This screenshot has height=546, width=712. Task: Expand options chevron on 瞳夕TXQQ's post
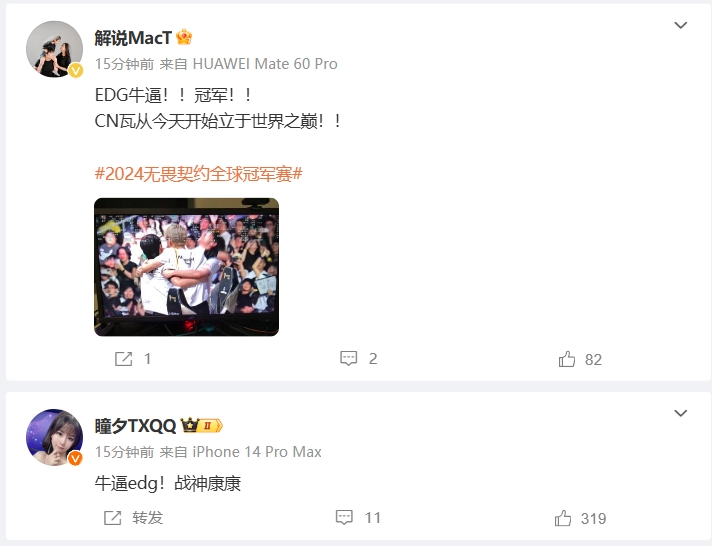[681, 413]
